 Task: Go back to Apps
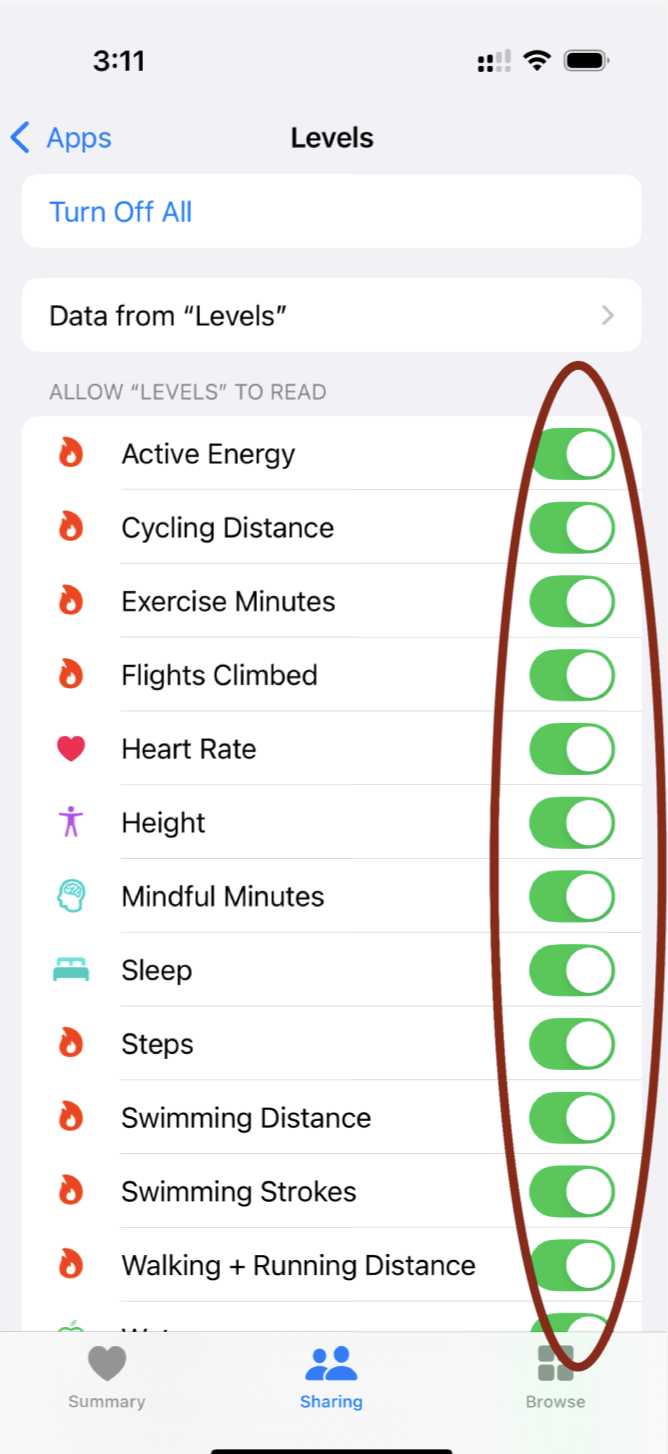coord(62,138)
